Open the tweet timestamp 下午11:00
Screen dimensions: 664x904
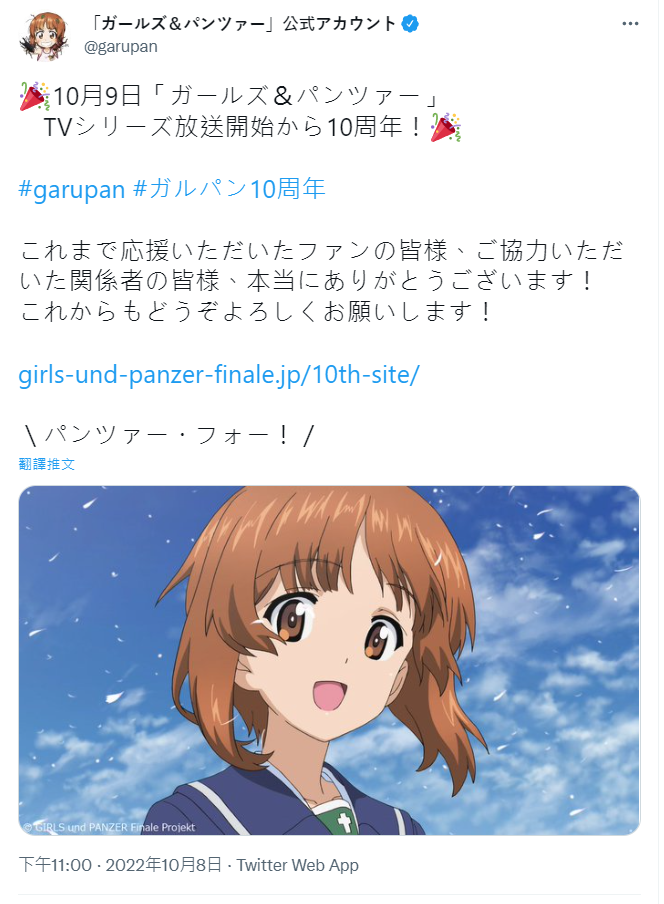click(55, 865)
